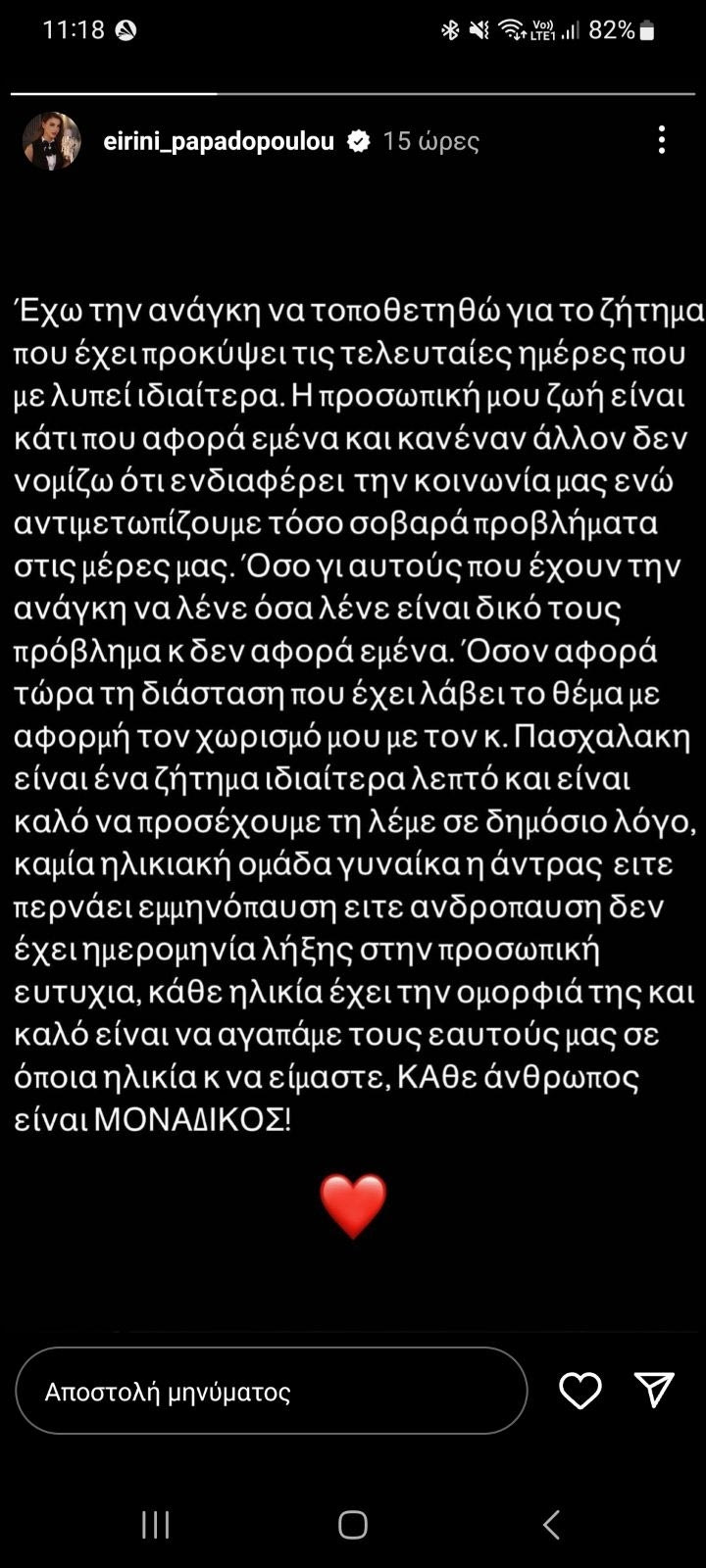Open the username eirini_papadopoulou
The image size is (706, 1568).
(x=219, y=141)
